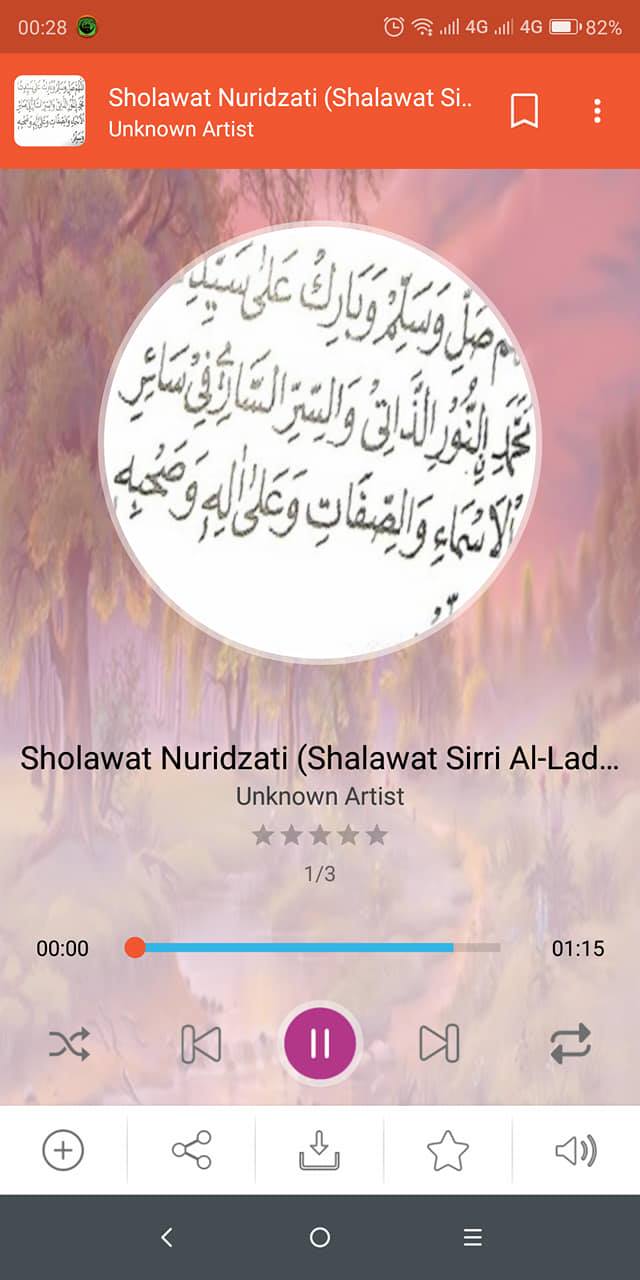Mark track as favorite with star
Screen dimensions: 640x1280
click(448, 1151)
